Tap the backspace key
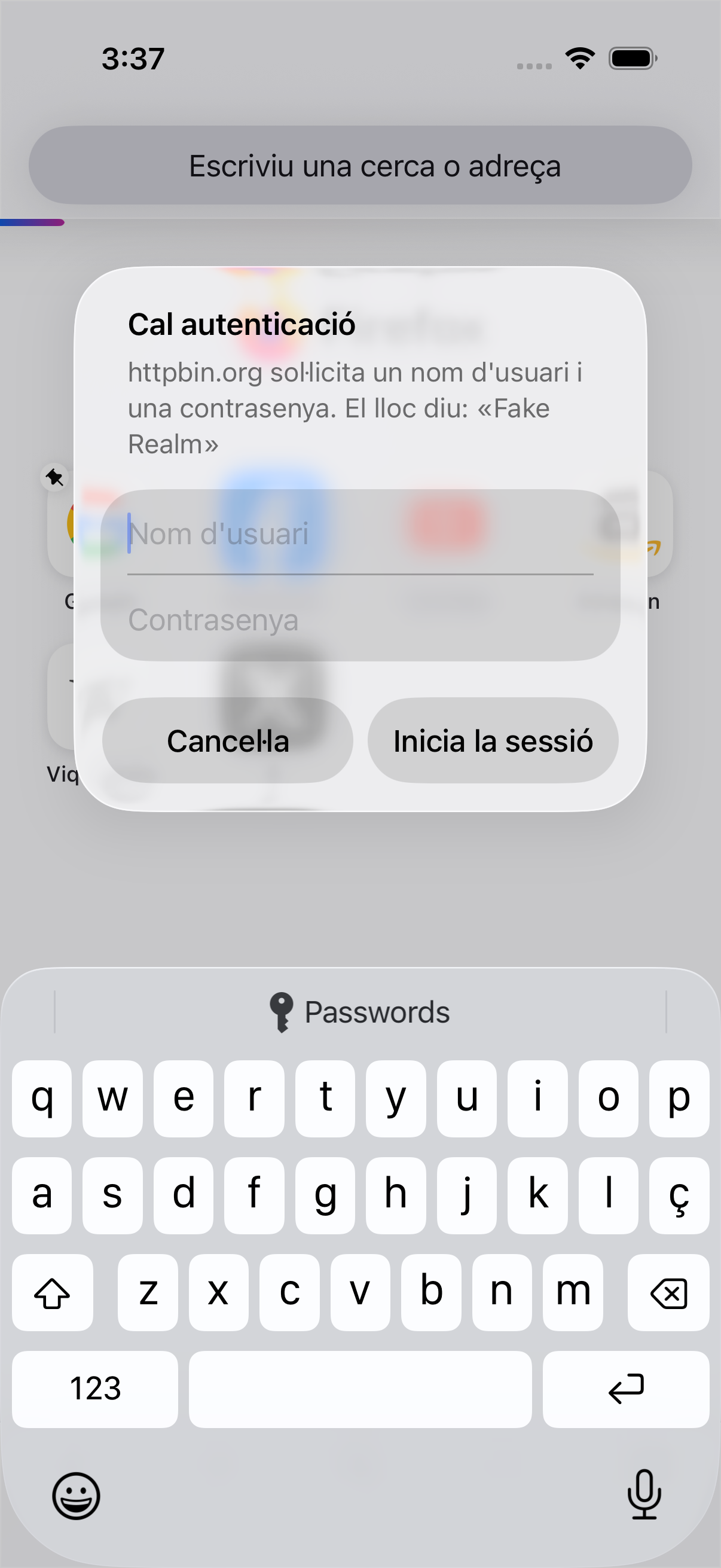Image resolution: width=721 pixels, height=1568 pixels. point(668,1292)
